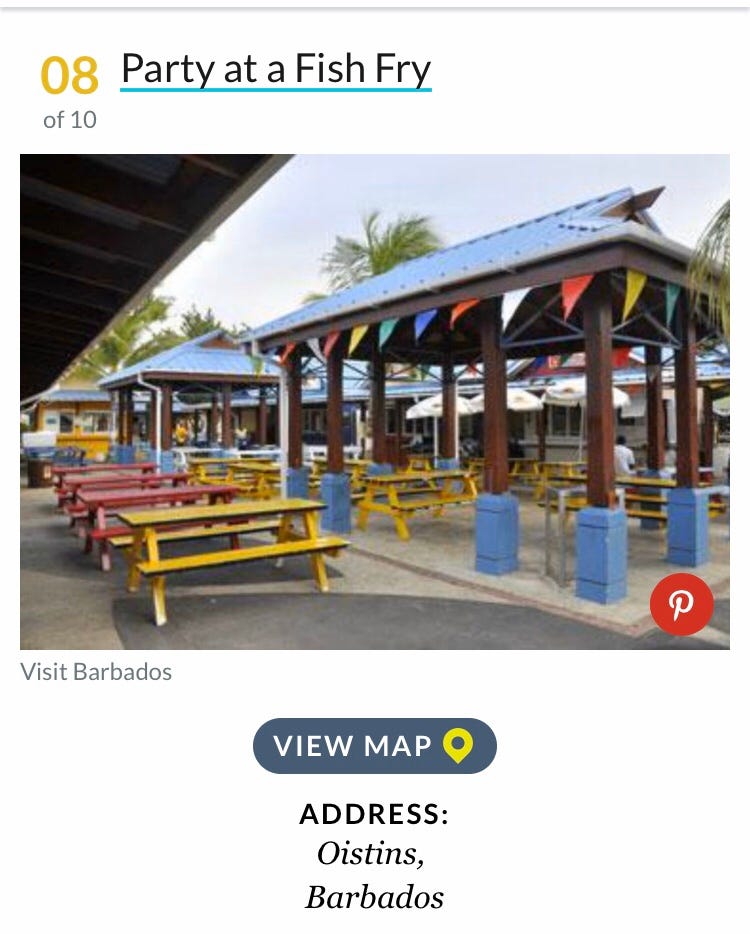
Task: Tap the View Map button
Action: (374, 746)
